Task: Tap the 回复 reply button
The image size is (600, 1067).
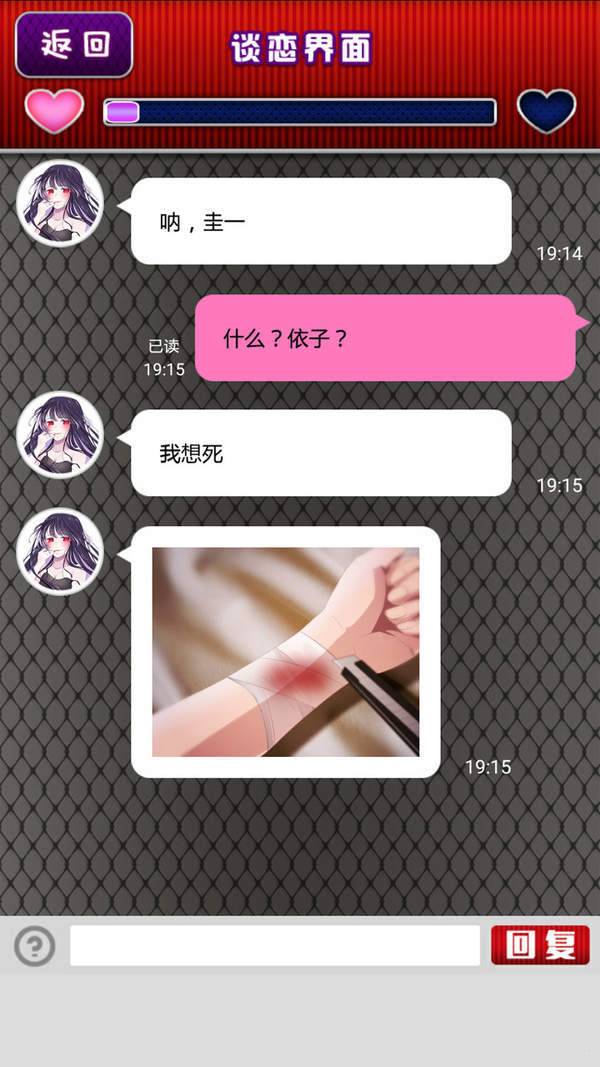Action: pyautogui.click(x=540, y=945)
